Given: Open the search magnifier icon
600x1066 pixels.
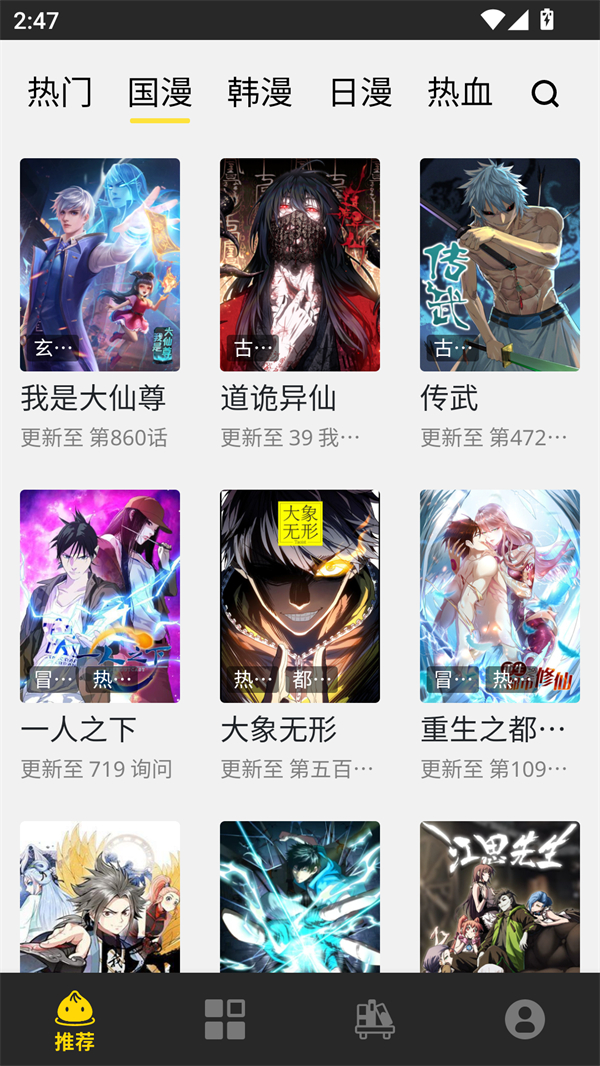Looking at the screenshot, I should click(545, 94).
